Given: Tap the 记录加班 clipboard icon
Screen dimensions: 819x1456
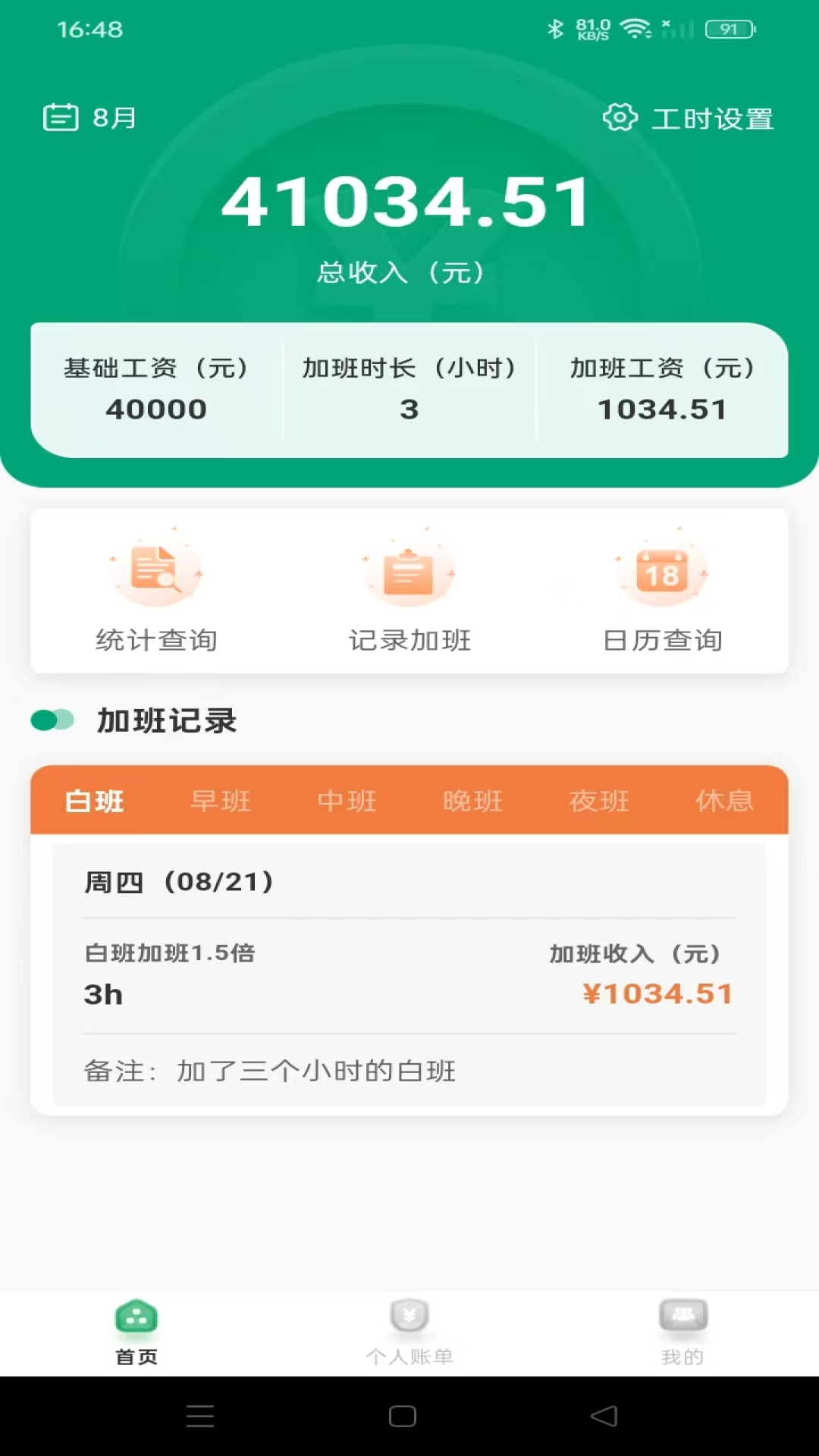Looking at the screenshot, I should pyautogui.click(x=409, y=574).
